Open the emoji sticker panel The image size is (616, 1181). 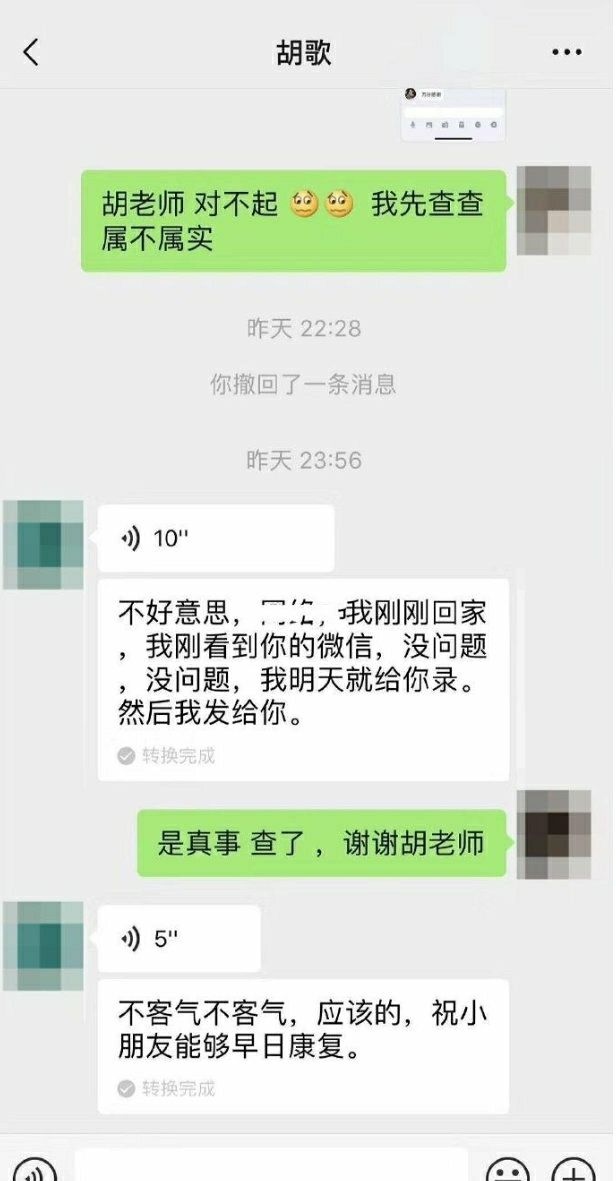507,1170
